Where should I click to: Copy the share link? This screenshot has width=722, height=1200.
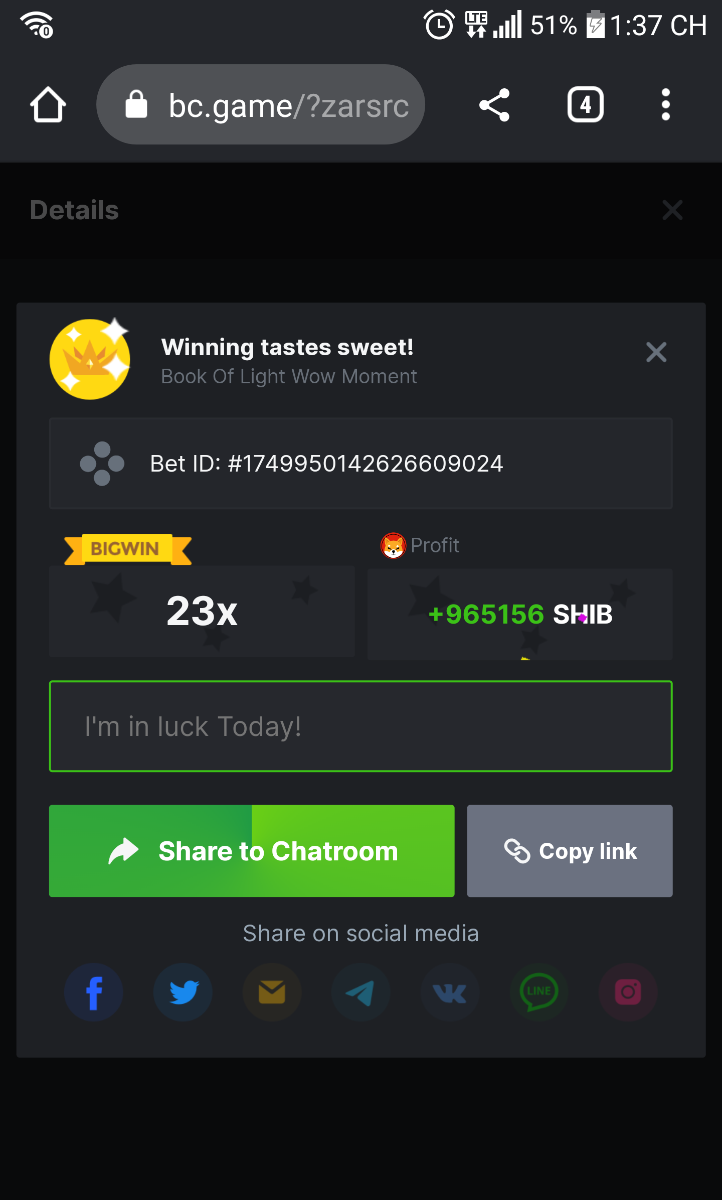pos(570,851)
